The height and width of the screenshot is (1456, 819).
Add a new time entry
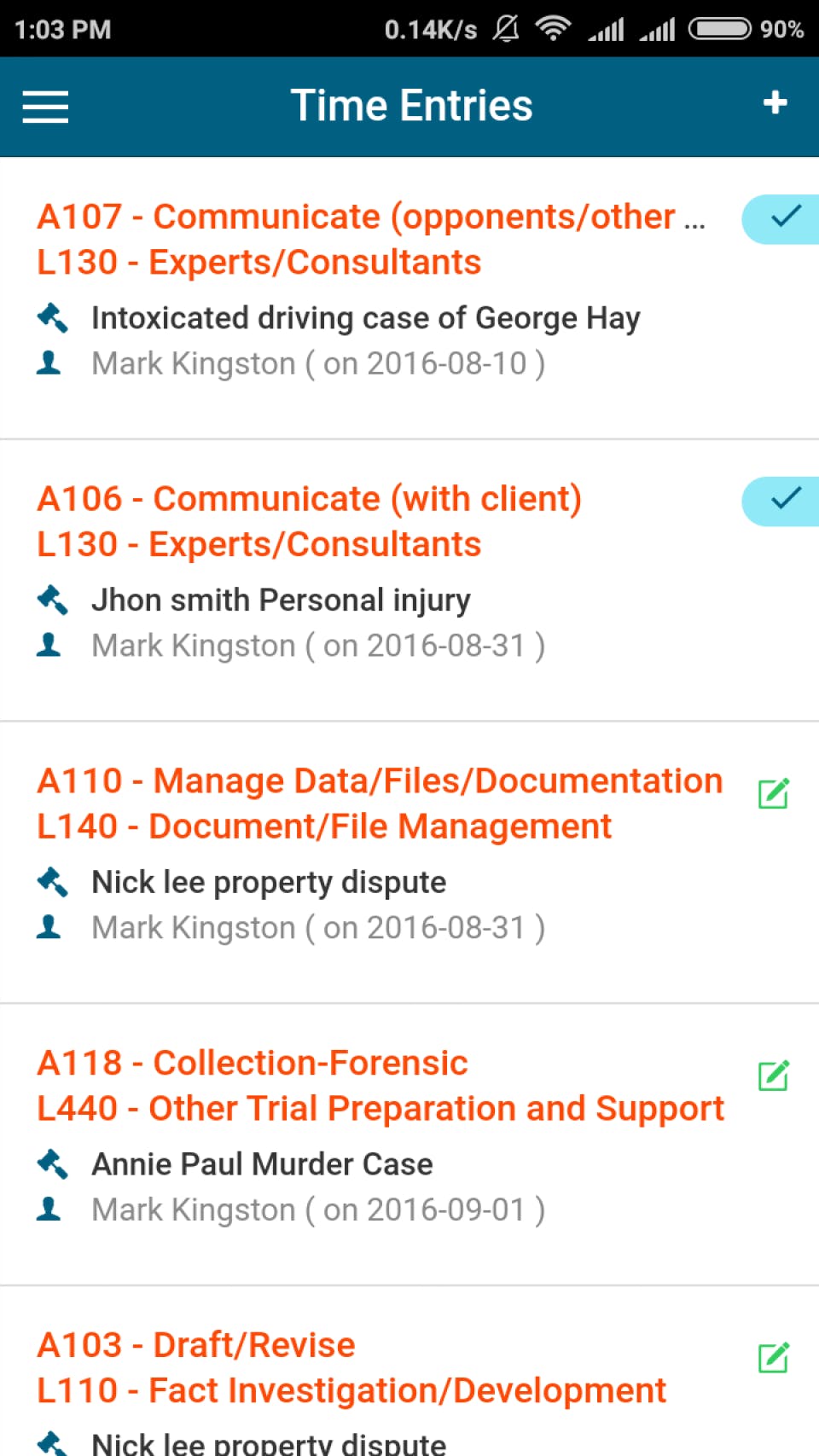coord(775,103)
